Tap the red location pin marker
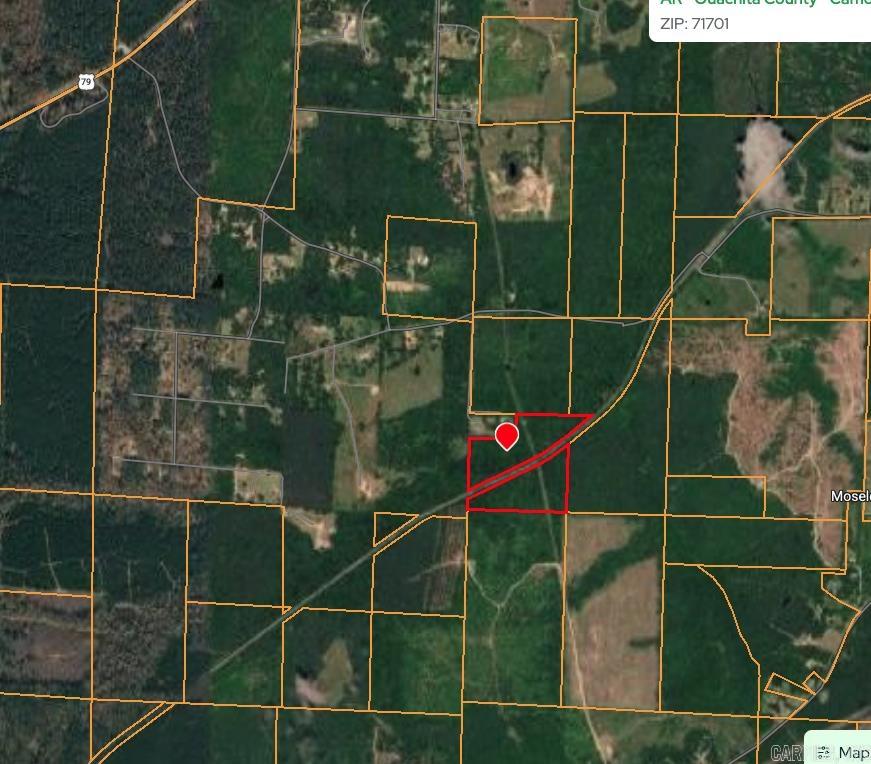Screen dimensions: 871x764 click(x=507, y=436)
